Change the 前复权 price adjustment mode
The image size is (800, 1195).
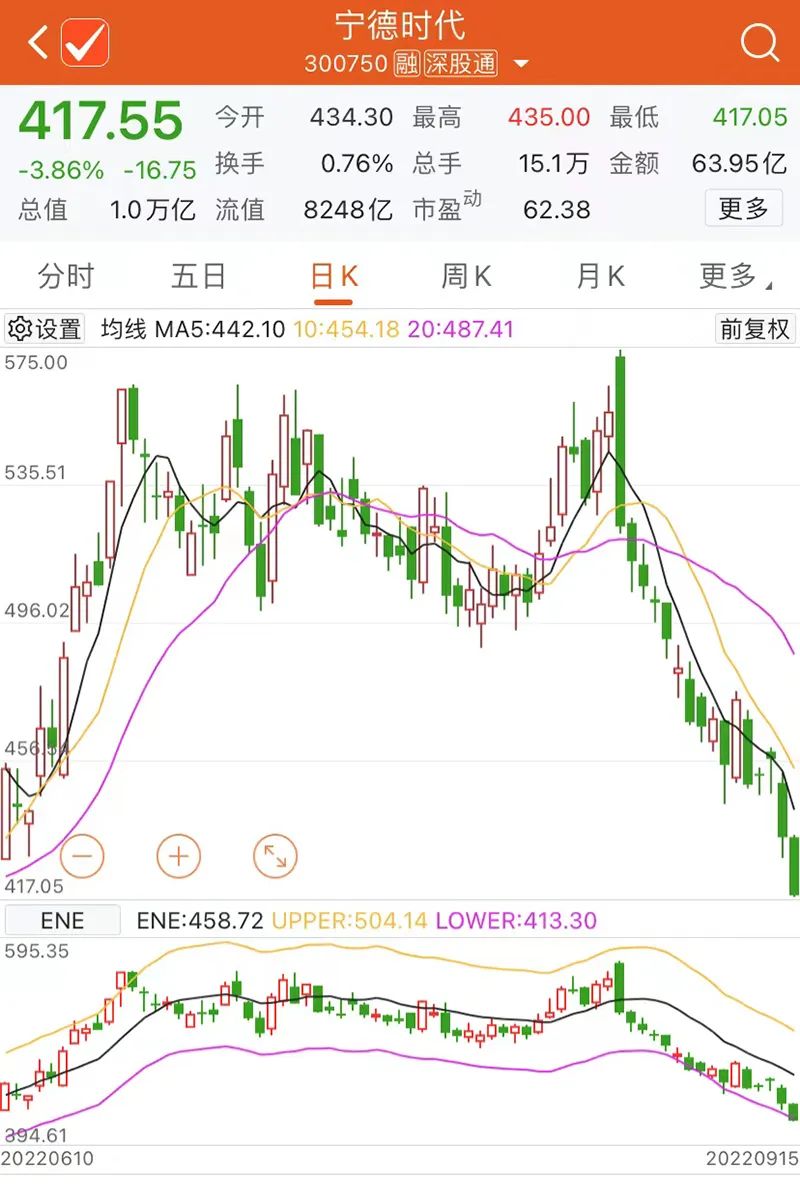tap(755, 329)
